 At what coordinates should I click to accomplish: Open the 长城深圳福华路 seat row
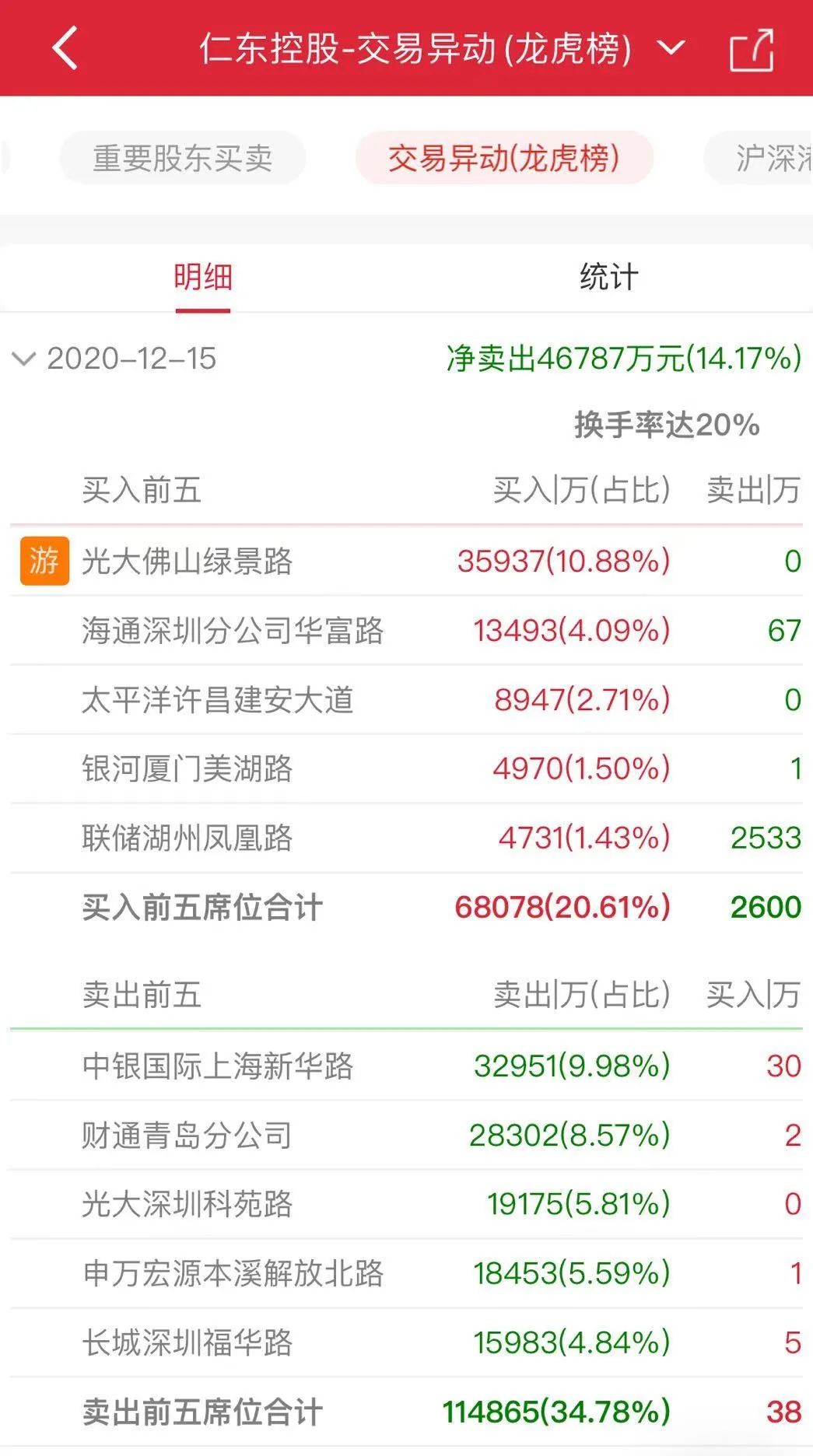tap(187, 1343)
